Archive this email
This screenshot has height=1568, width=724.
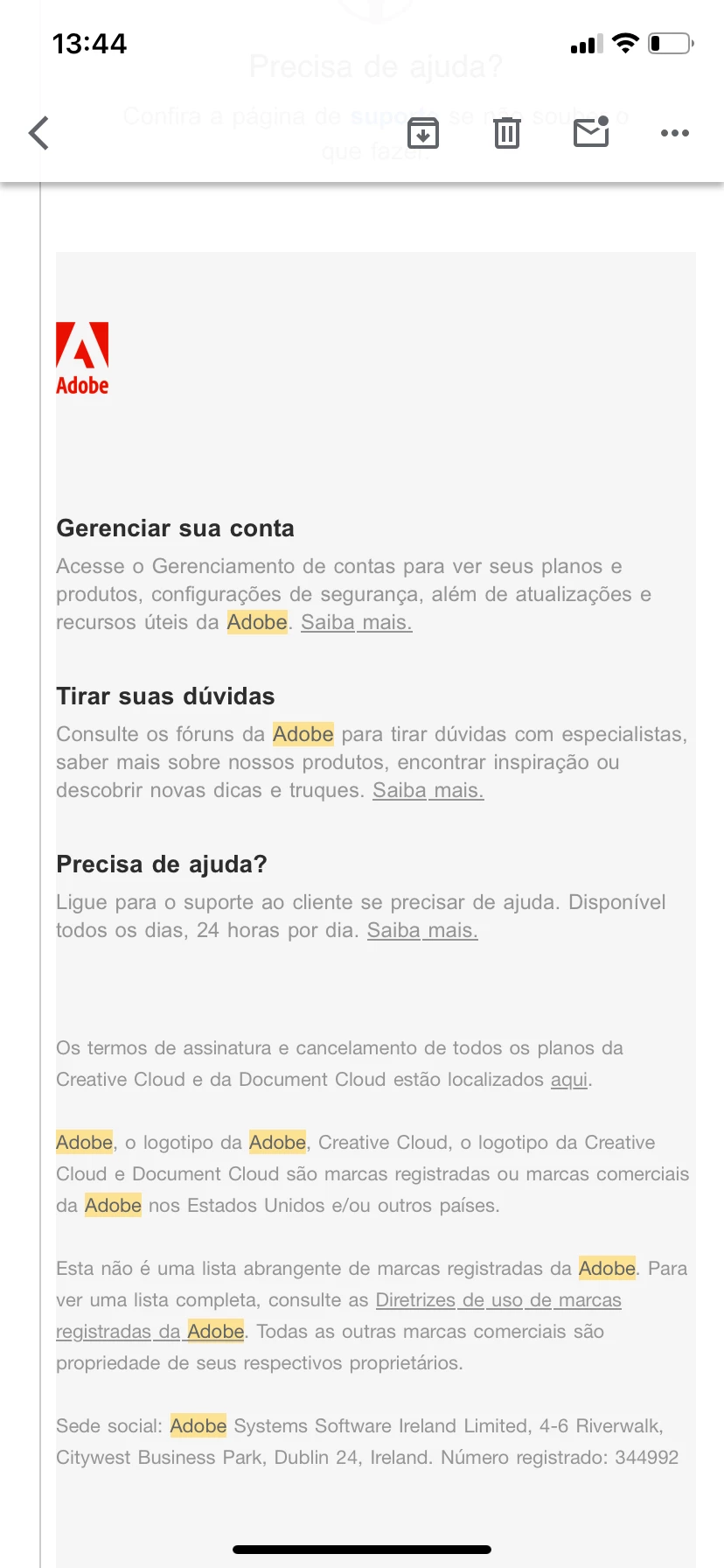pyautogui.click(x=423, y=133)
